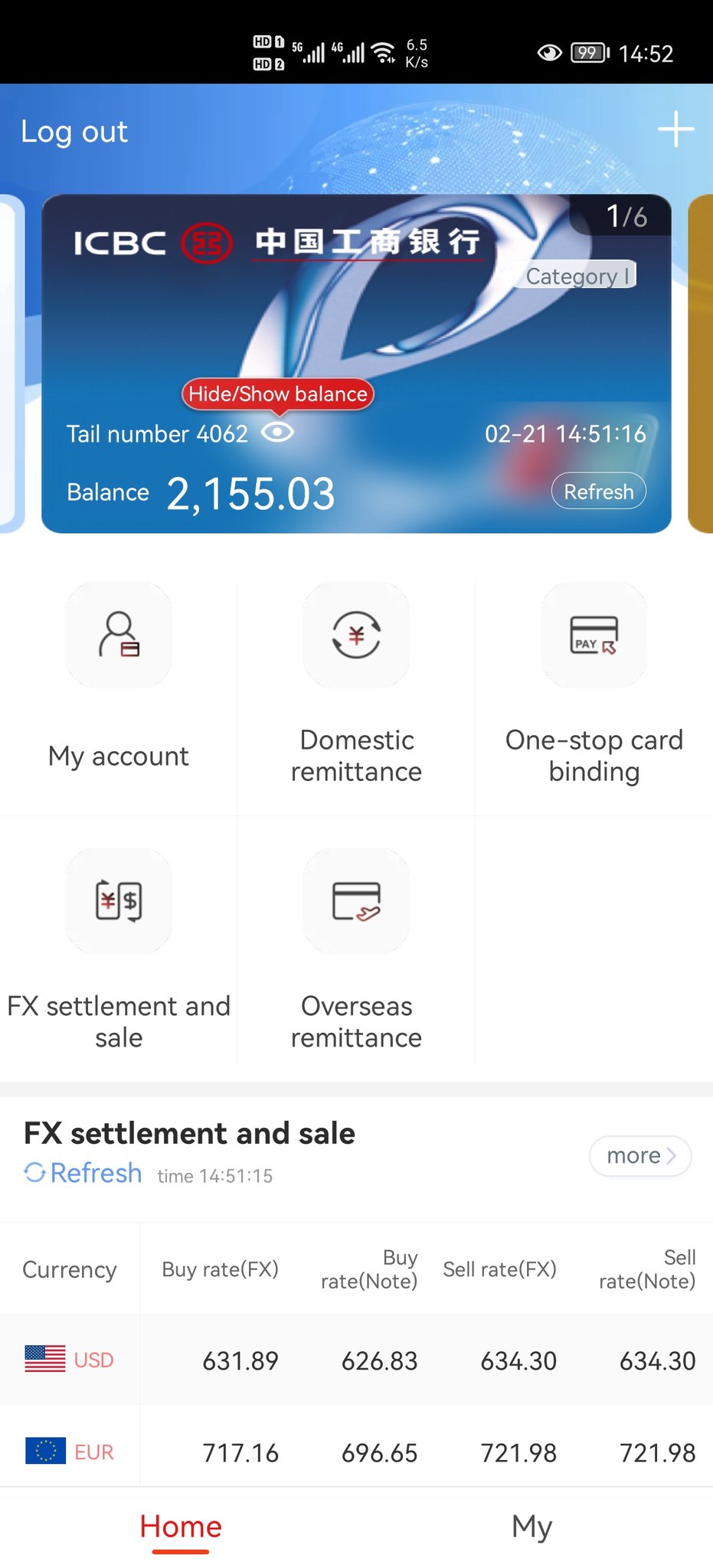View more FX rates
Viewport: 713px width, 1568px height.
pyautogui.click(x=640, y=1156)
